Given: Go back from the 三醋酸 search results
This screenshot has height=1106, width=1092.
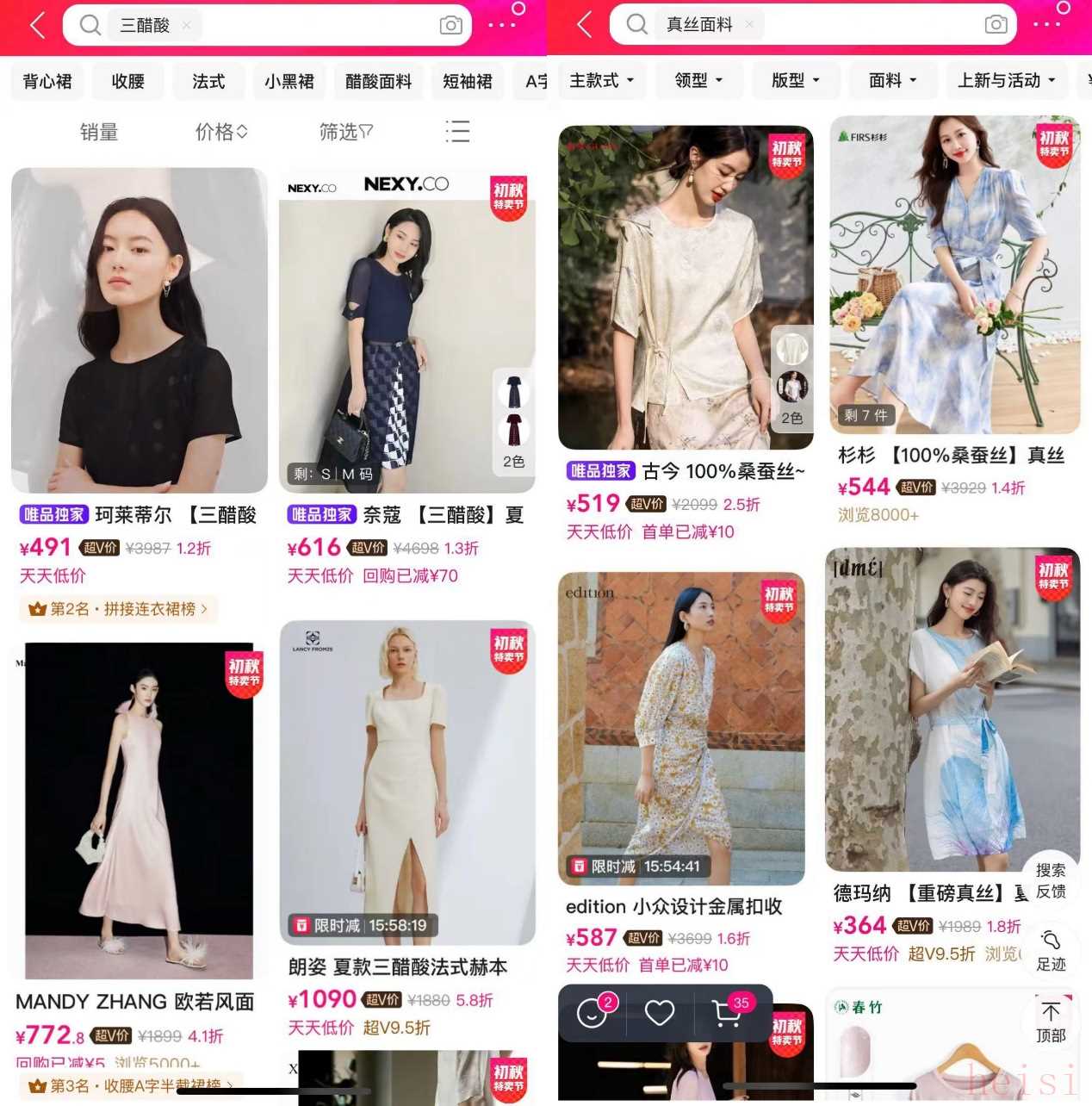Looking at the screenshot, I should [37, 26].
